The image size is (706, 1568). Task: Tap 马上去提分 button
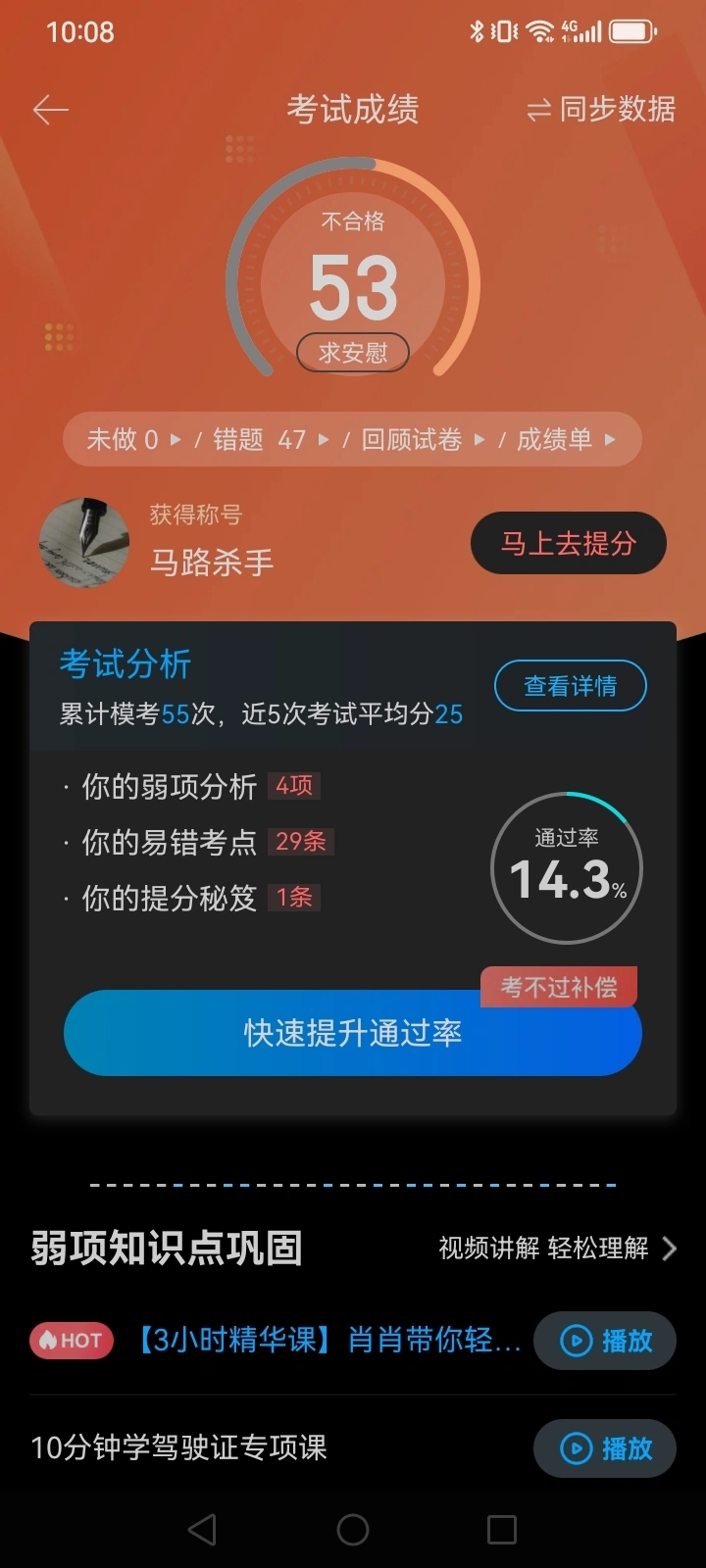coord(569,543)
